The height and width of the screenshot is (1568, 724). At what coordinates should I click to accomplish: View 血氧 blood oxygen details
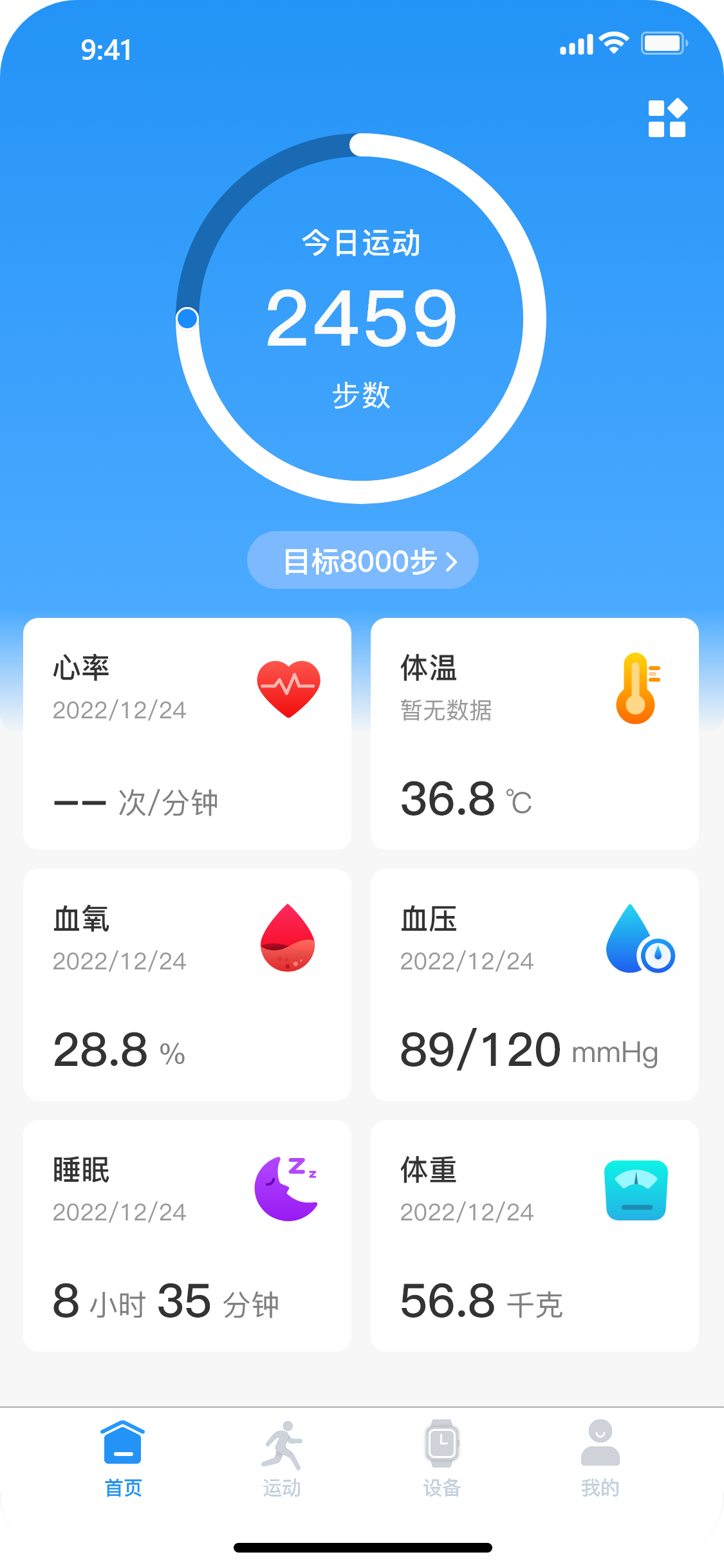(187, 985)
